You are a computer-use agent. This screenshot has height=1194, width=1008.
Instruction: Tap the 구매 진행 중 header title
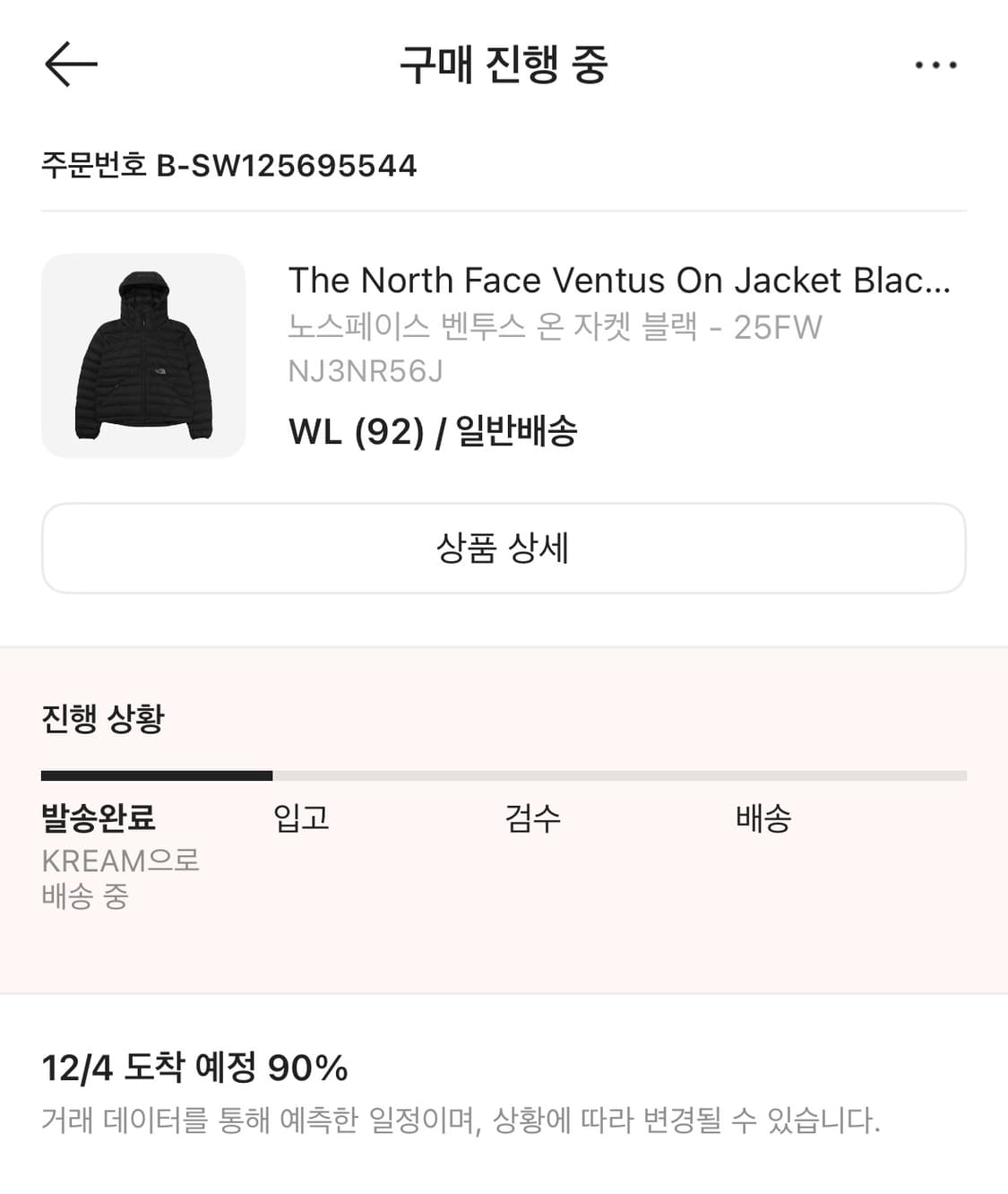504,65
